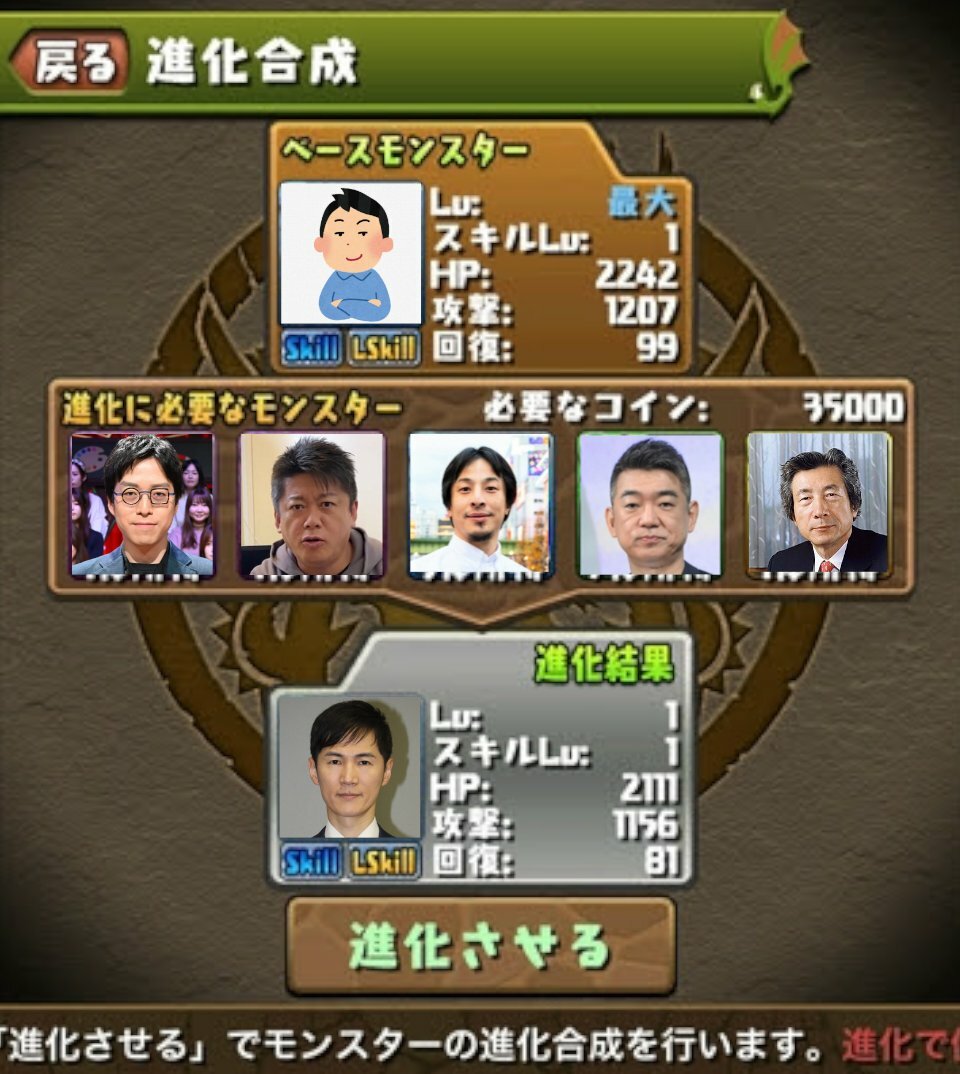The image size is (960, 1074).
Task: Go back with the 戻る button
Action: 70,62
